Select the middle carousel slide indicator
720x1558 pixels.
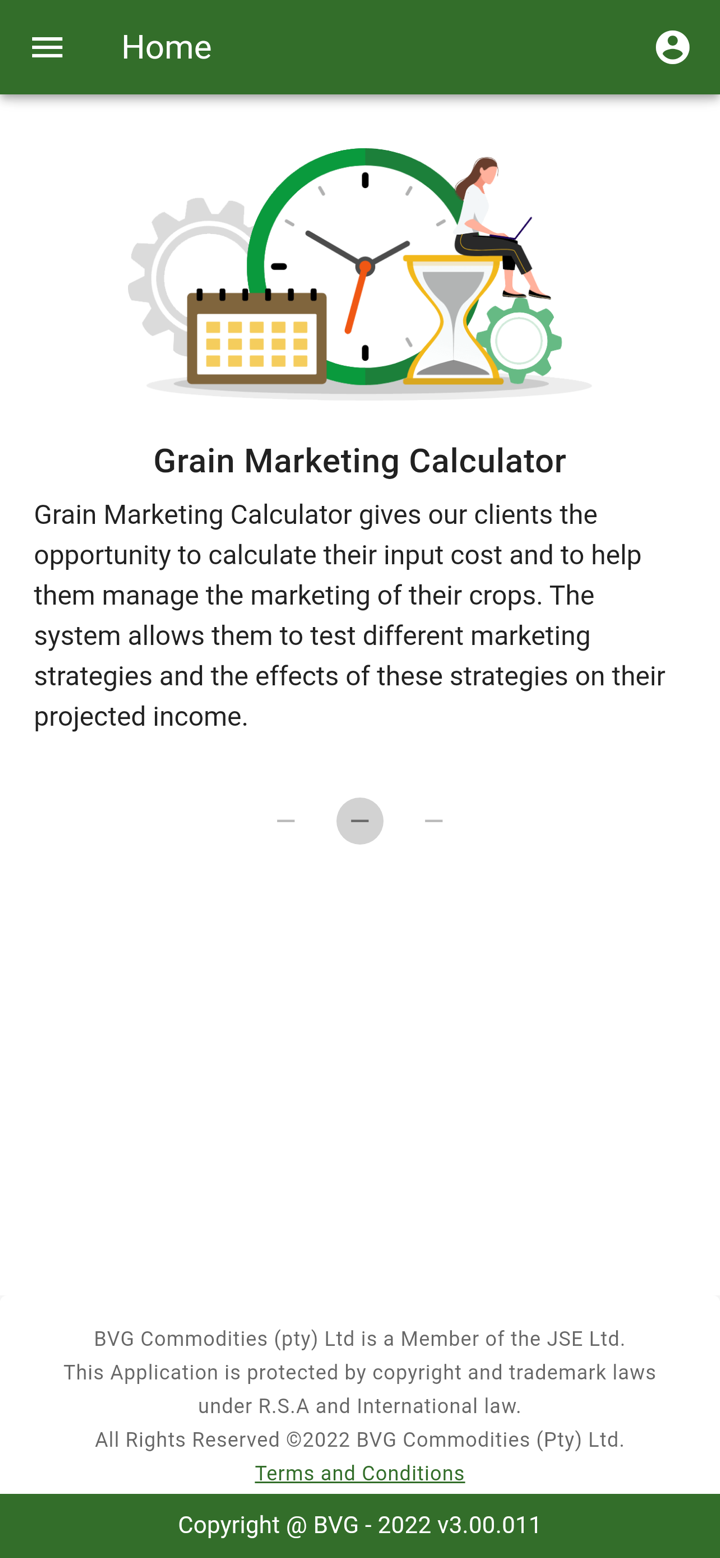[x=360, y=821]
